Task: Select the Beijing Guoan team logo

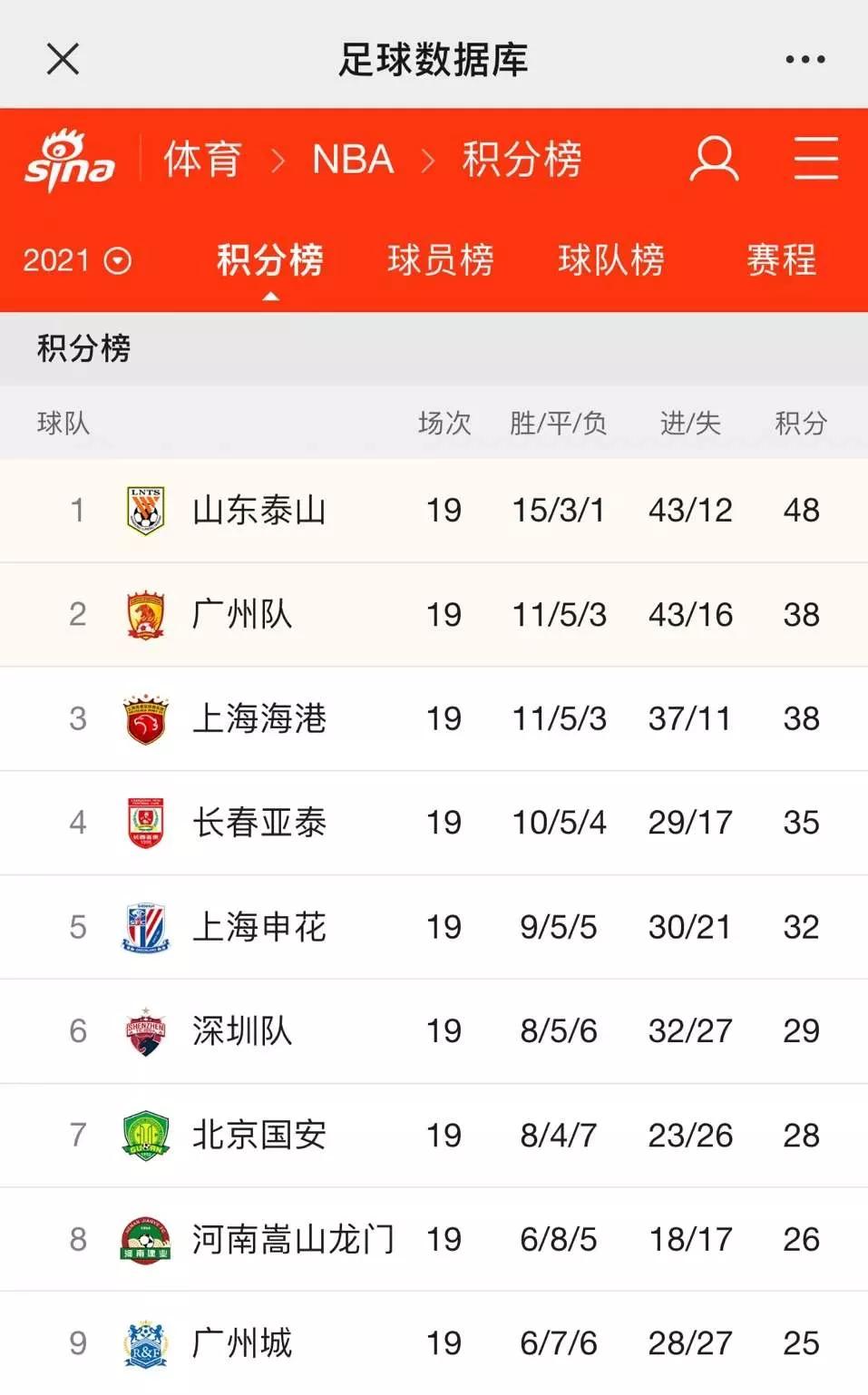Action: point(143,1134)
